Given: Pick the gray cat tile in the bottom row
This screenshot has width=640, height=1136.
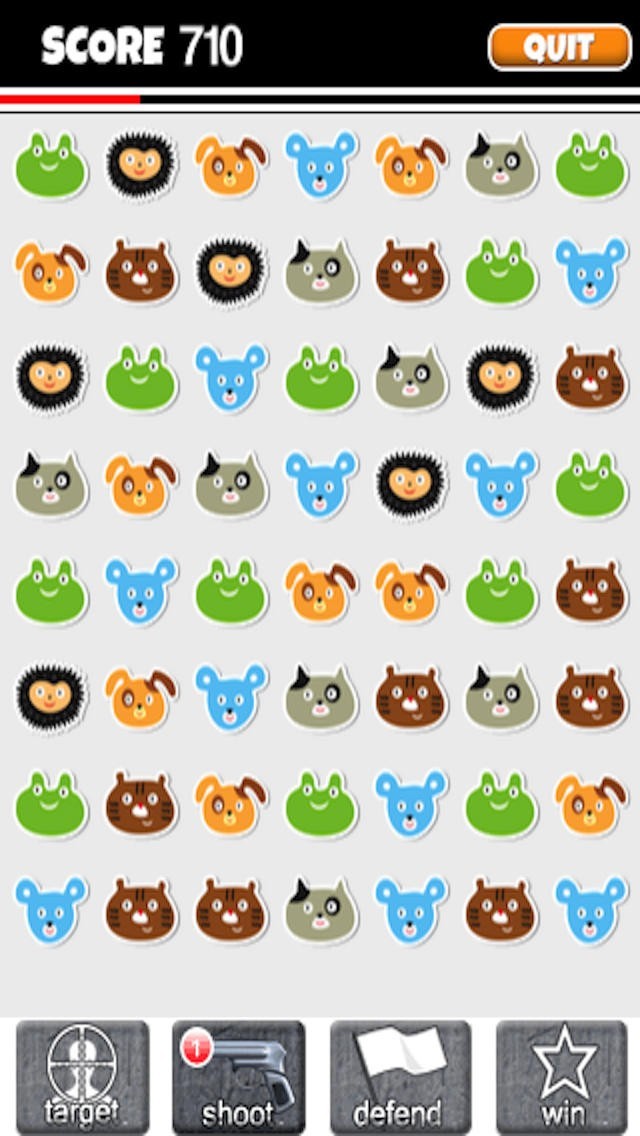Looking at the screenshot, I should coord(321,910).
